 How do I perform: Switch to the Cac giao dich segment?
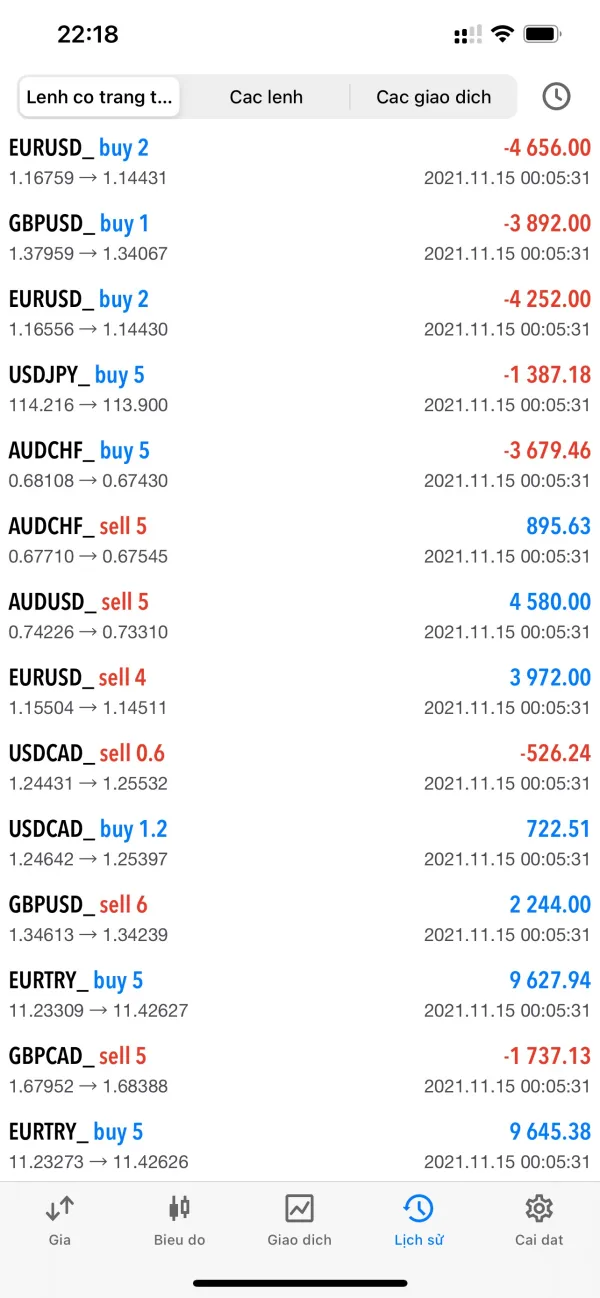pyautogui.click(x=433, y=97)
